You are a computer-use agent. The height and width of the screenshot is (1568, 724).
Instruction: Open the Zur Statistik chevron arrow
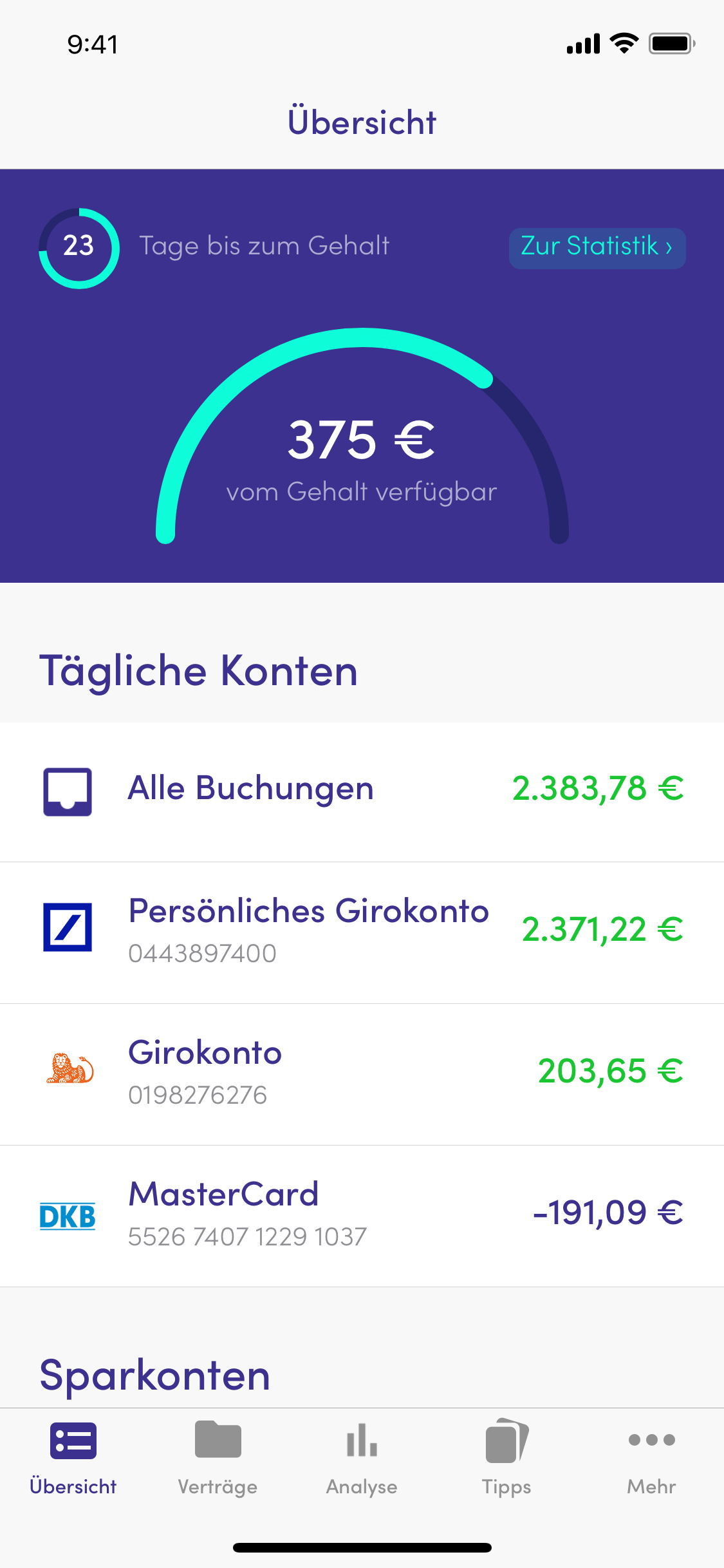click(669, 248)
